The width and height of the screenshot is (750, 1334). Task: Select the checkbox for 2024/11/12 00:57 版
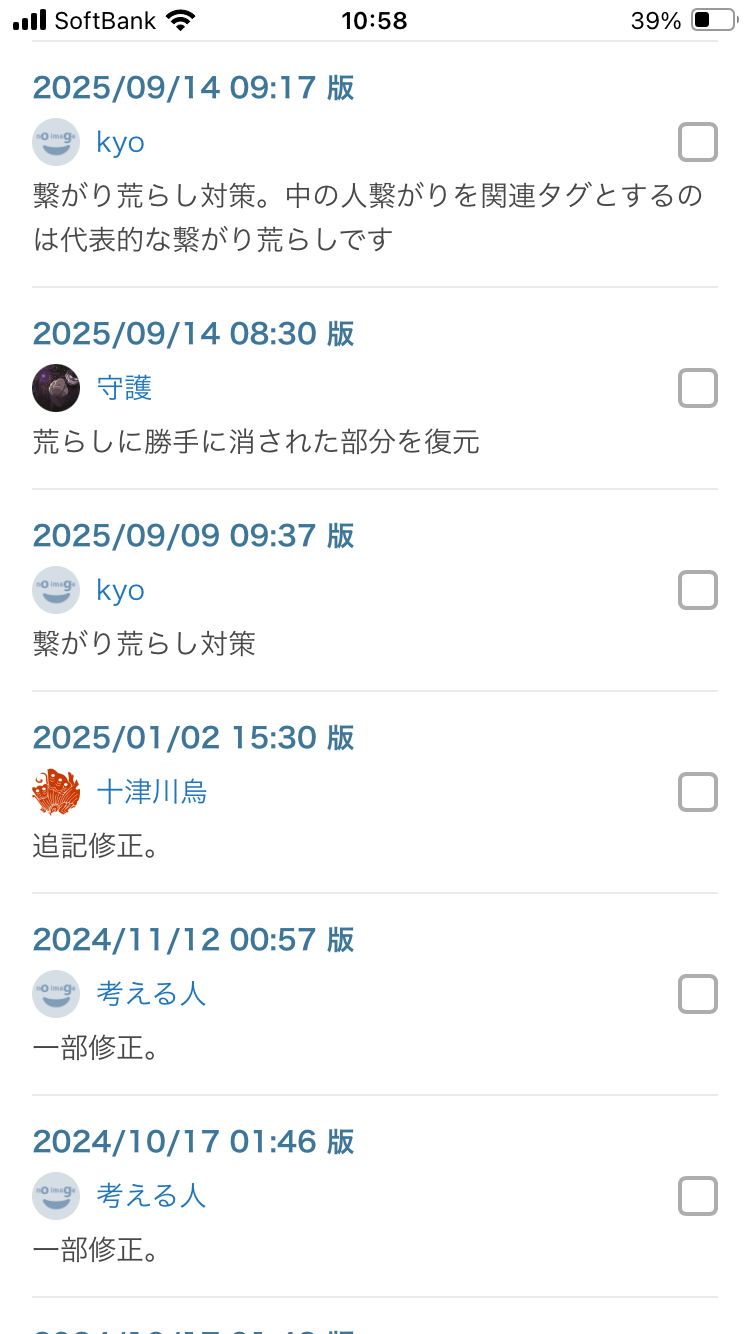pos(697,994)
